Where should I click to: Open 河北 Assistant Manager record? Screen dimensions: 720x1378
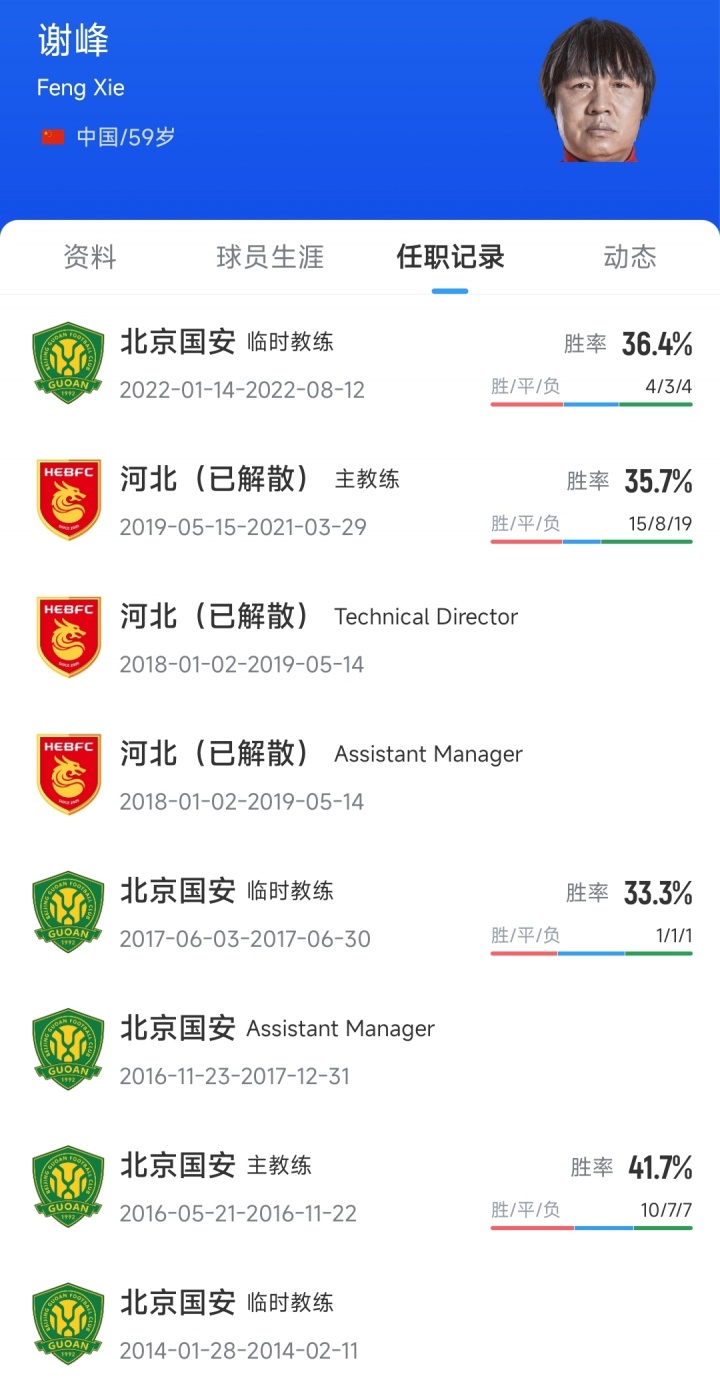pos(360,775)
